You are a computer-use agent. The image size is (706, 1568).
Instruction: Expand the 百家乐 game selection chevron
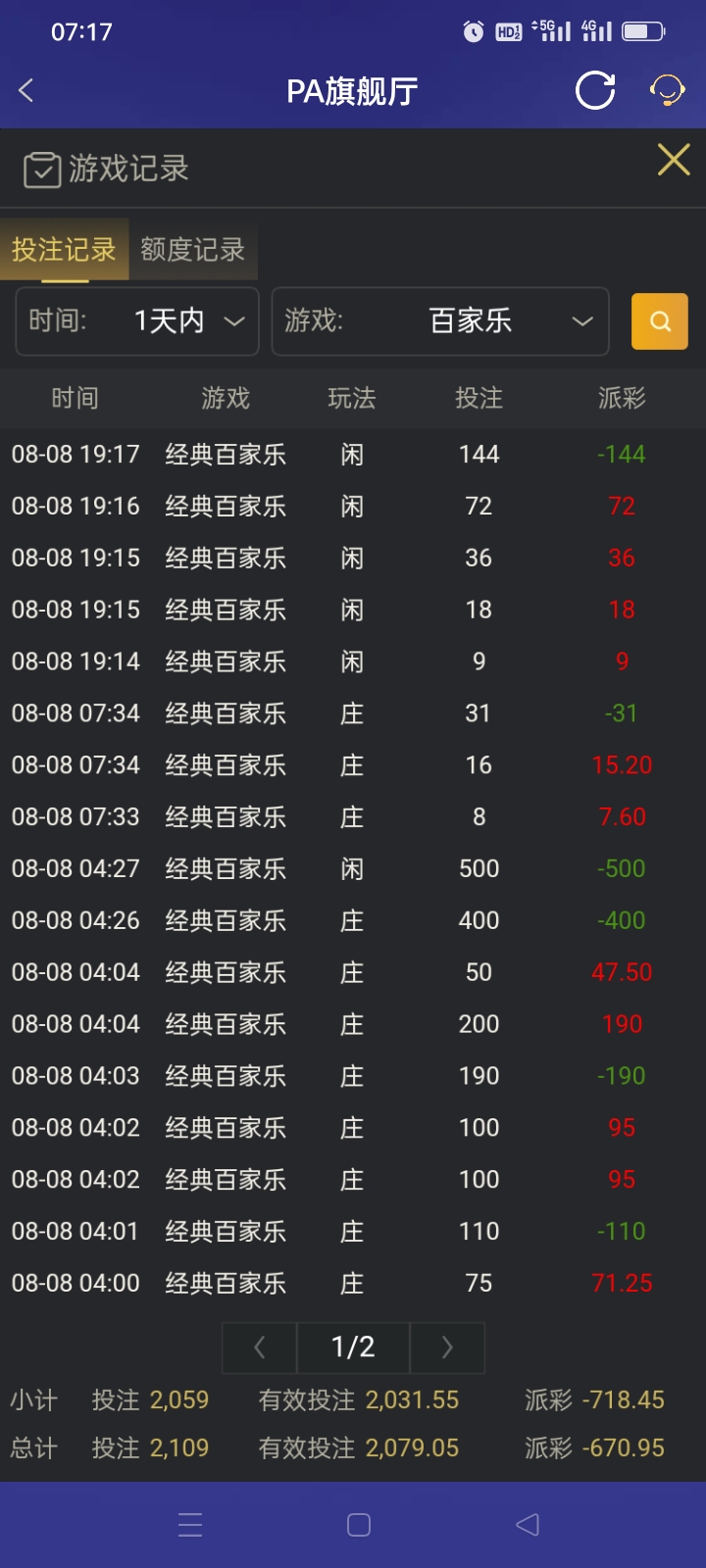coord(583,321)
